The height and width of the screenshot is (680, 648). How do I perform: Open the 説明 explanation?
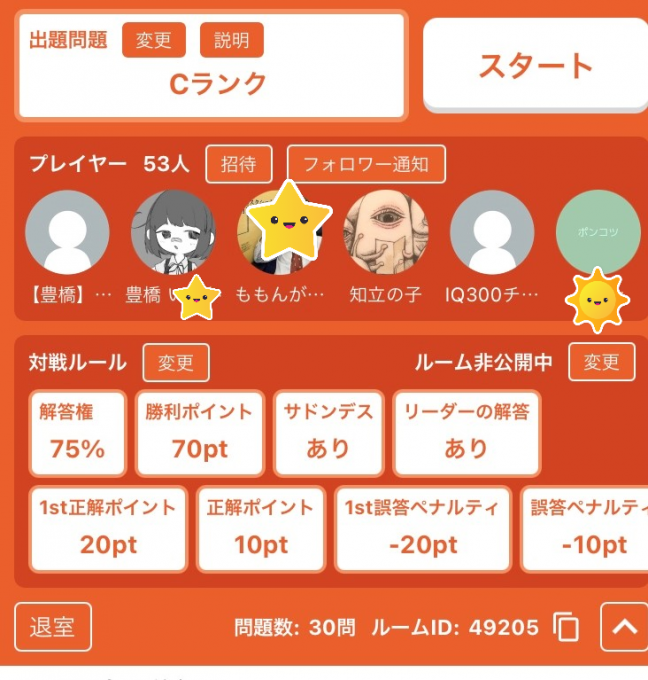point(232,41)
